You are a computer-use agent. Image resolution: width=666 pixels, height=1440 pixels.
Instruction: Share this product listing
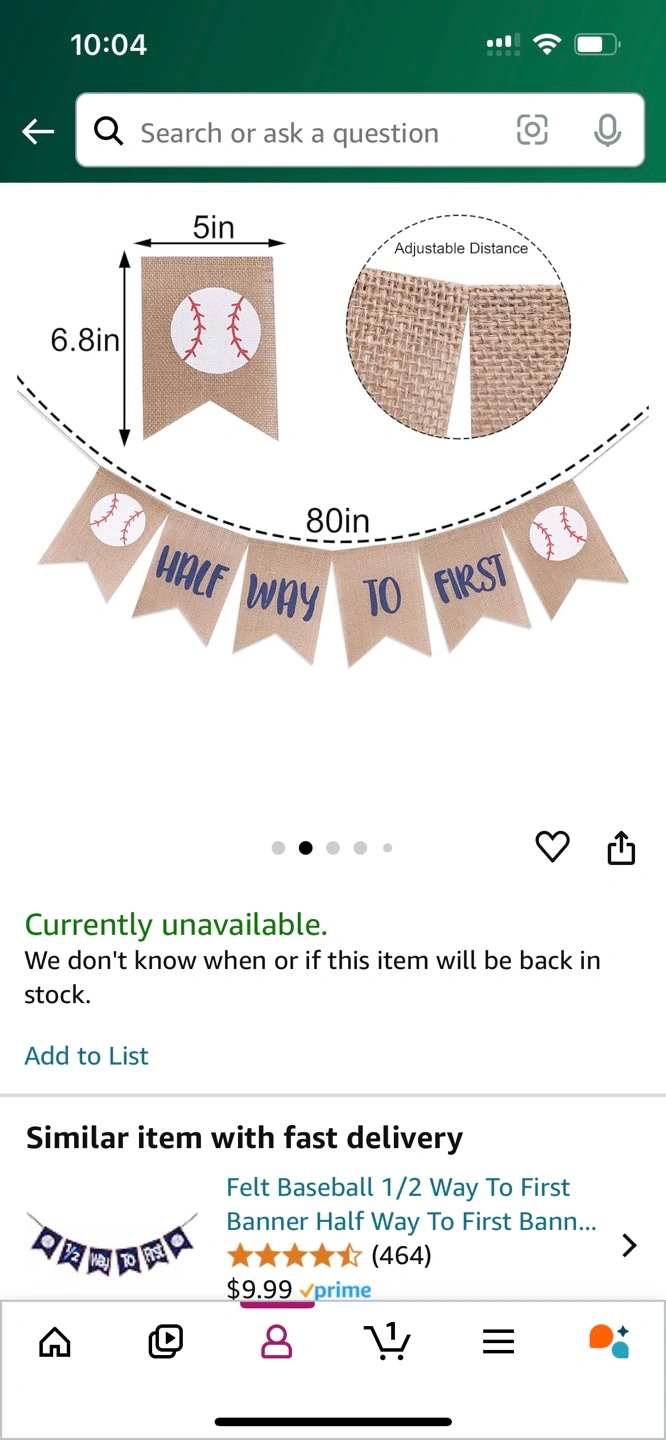click(621, 847)
